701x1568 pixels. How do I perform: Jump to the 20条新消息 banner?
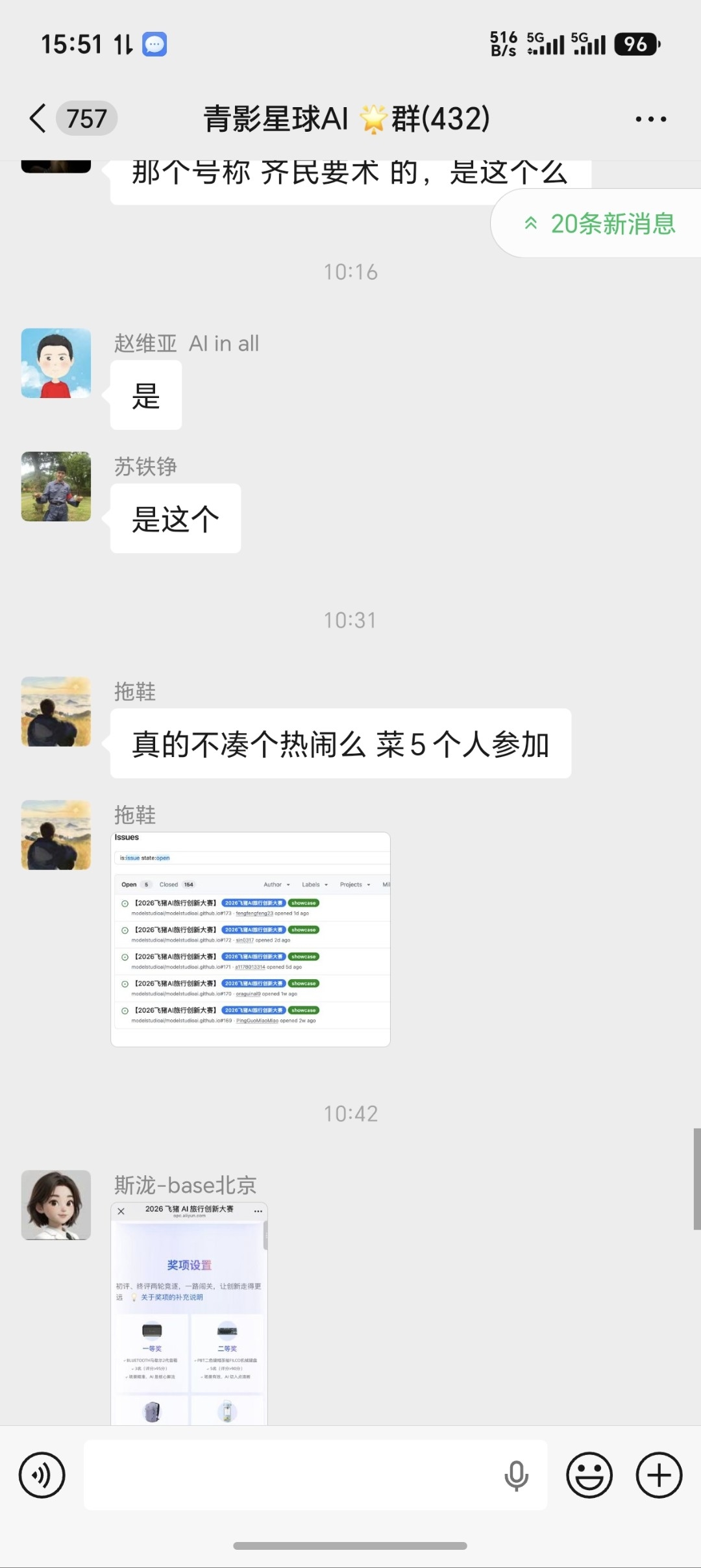click(x=598, y=224)
